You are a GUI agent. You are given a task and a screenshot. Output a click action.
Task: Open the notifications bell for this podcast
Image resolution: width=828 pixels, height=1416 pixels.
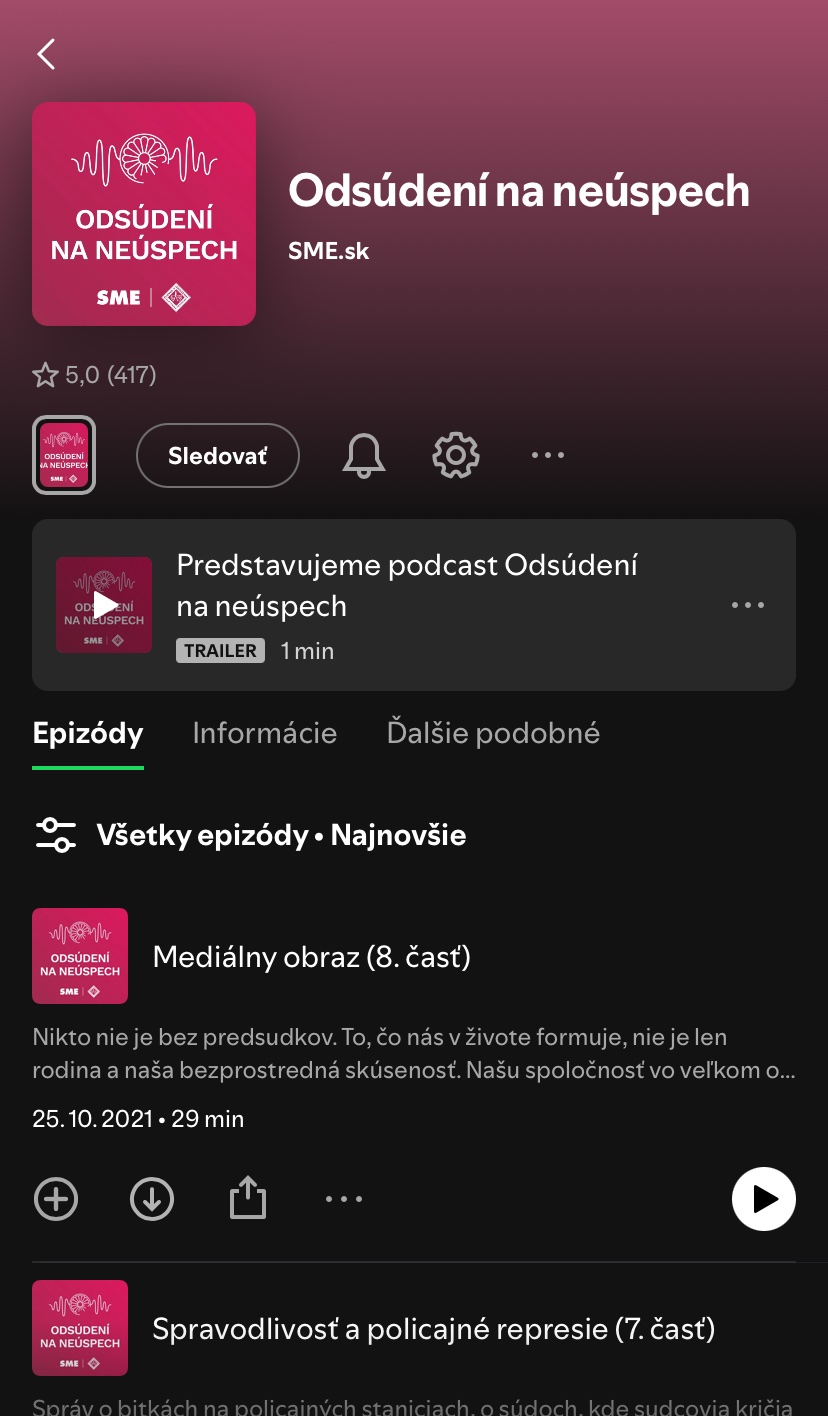pyautogui.click(x=364, y=456)
